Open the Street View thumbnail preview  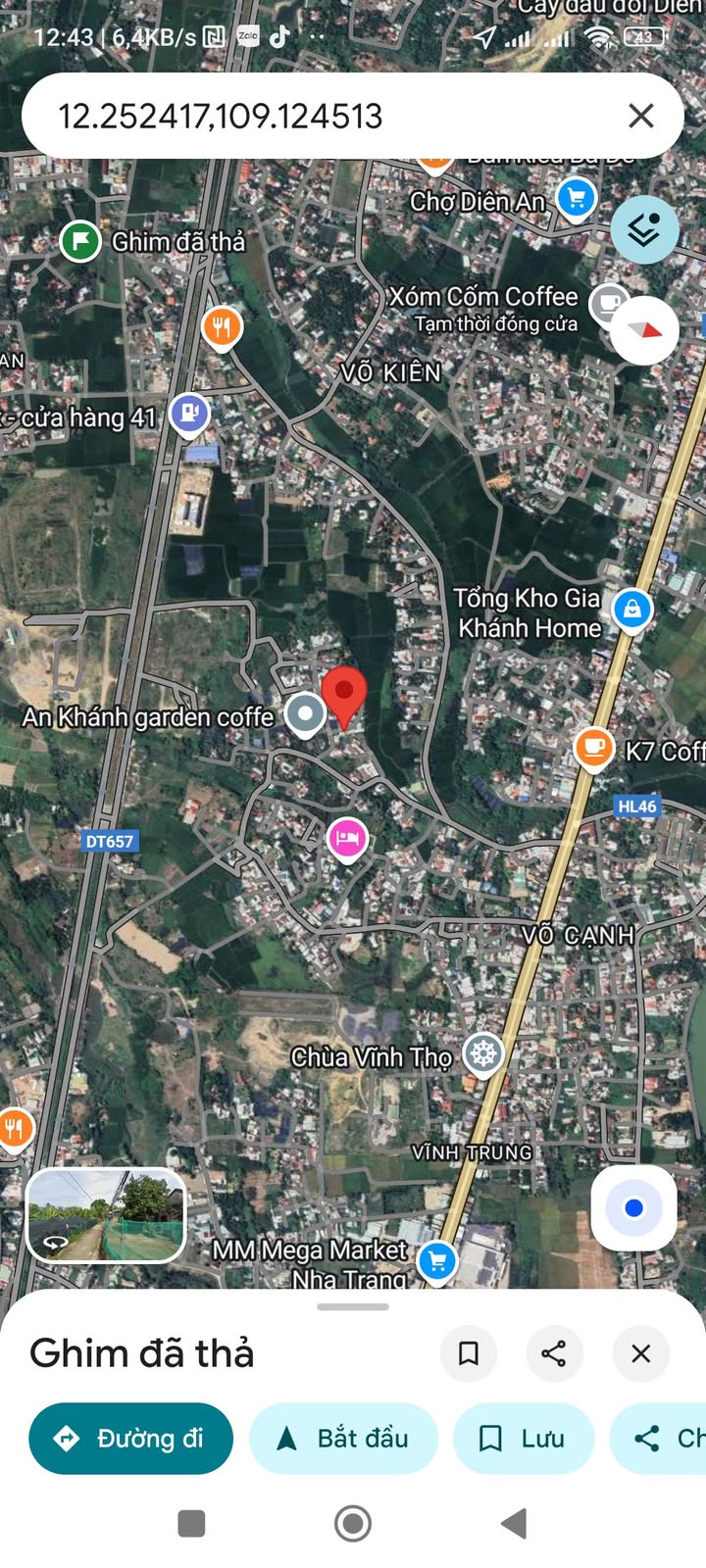(x=106, y=1215)
